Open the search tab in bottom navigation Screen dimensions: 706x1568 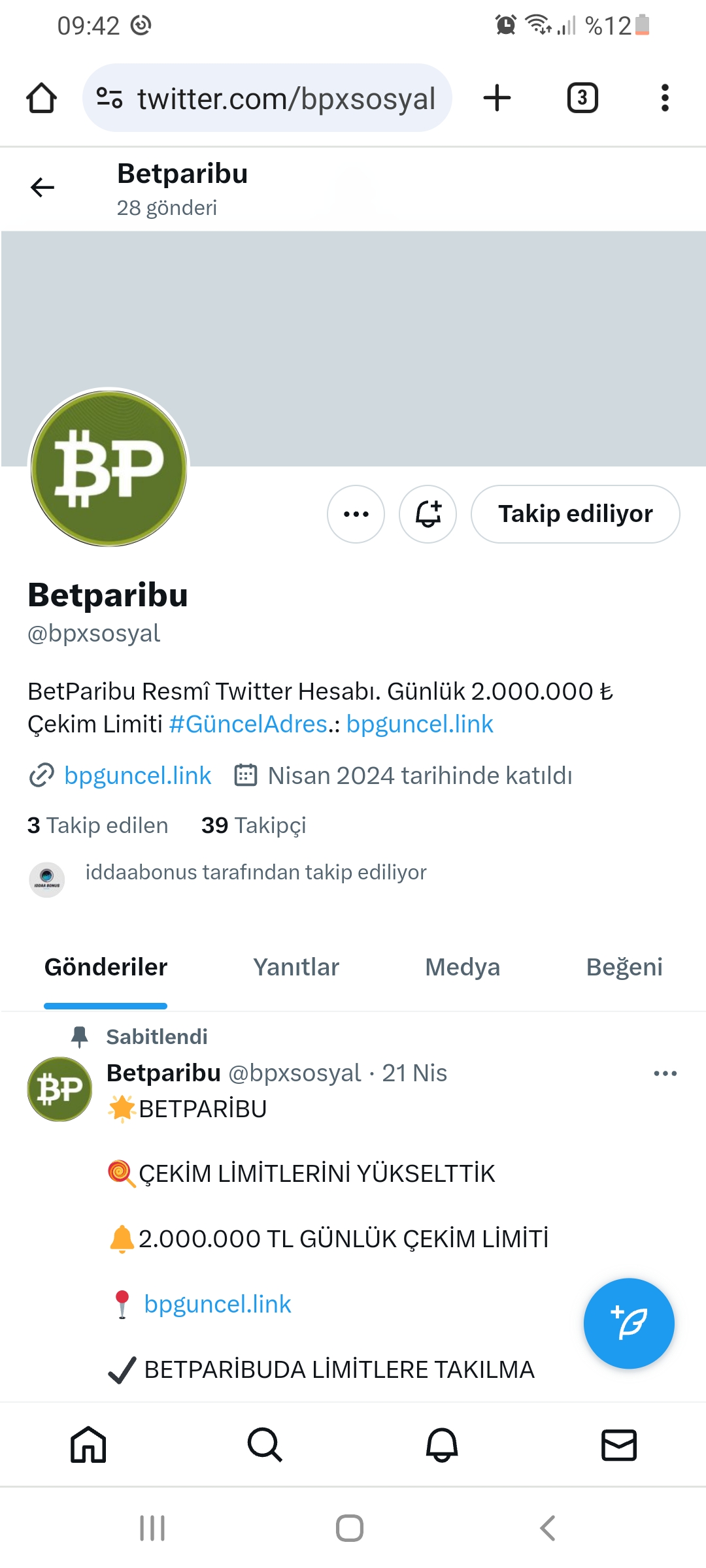[x=265, y=1445]
